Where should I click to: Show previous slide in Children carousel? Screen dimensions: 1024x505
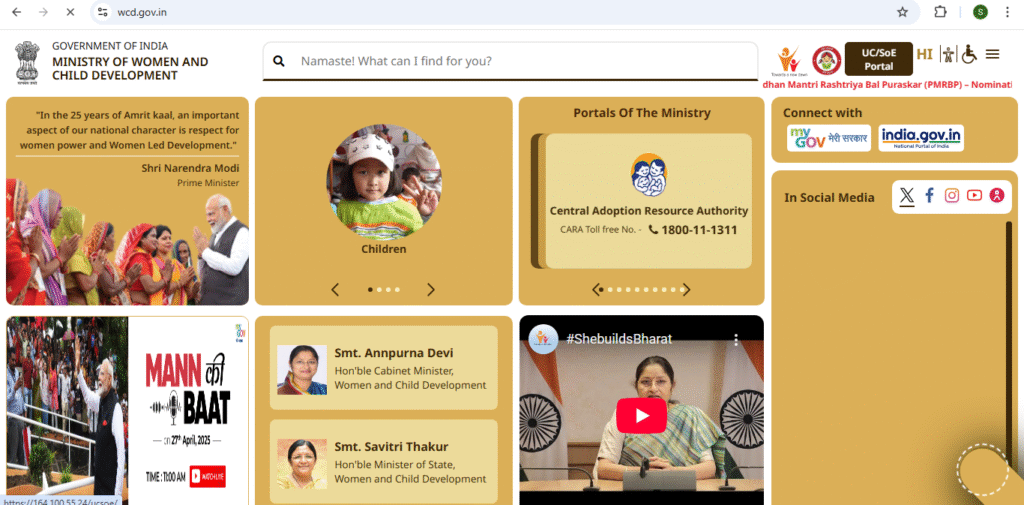click(x=335, y=290)
